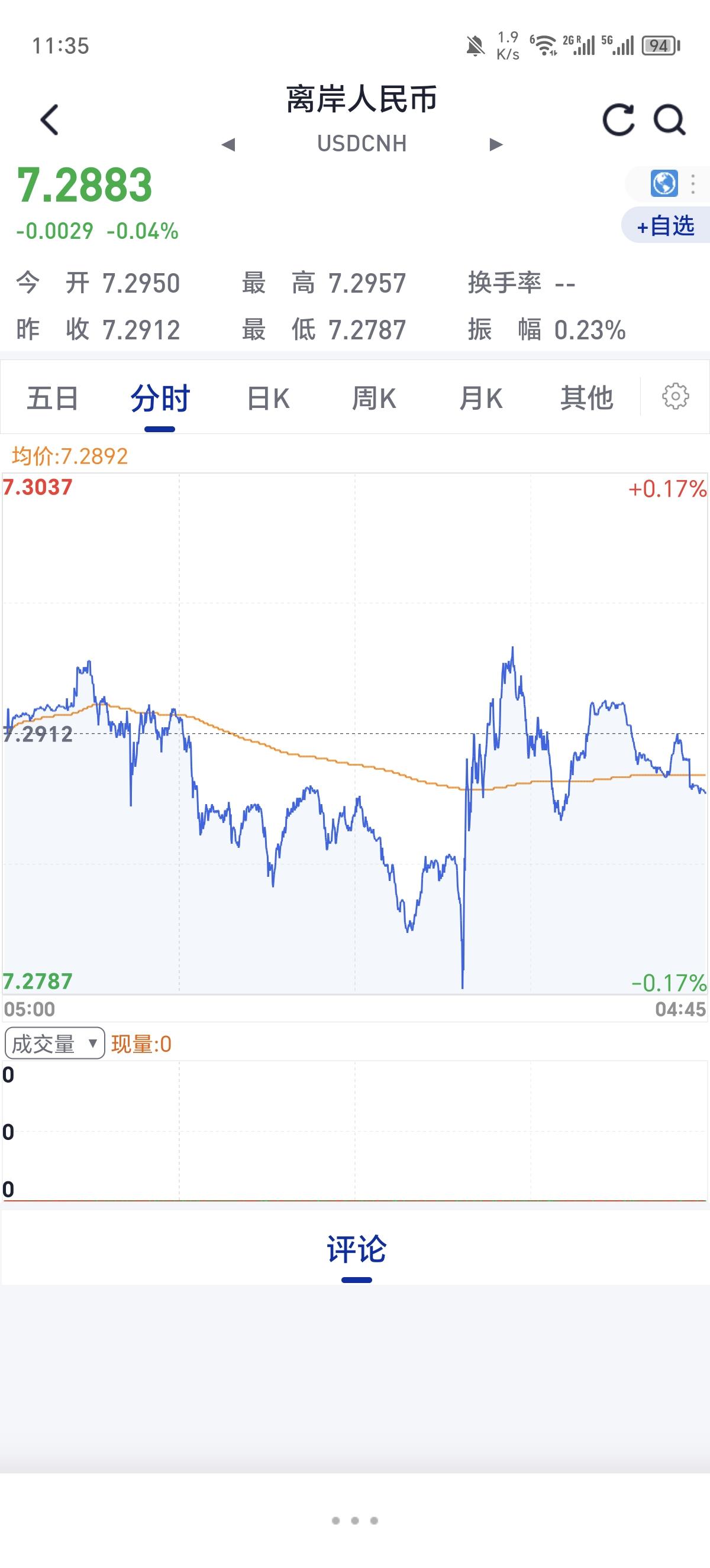This screenshot has width=710, height=1568.
Task: Switch to the previous instrument with left arrow
Action: pos(228,145)
